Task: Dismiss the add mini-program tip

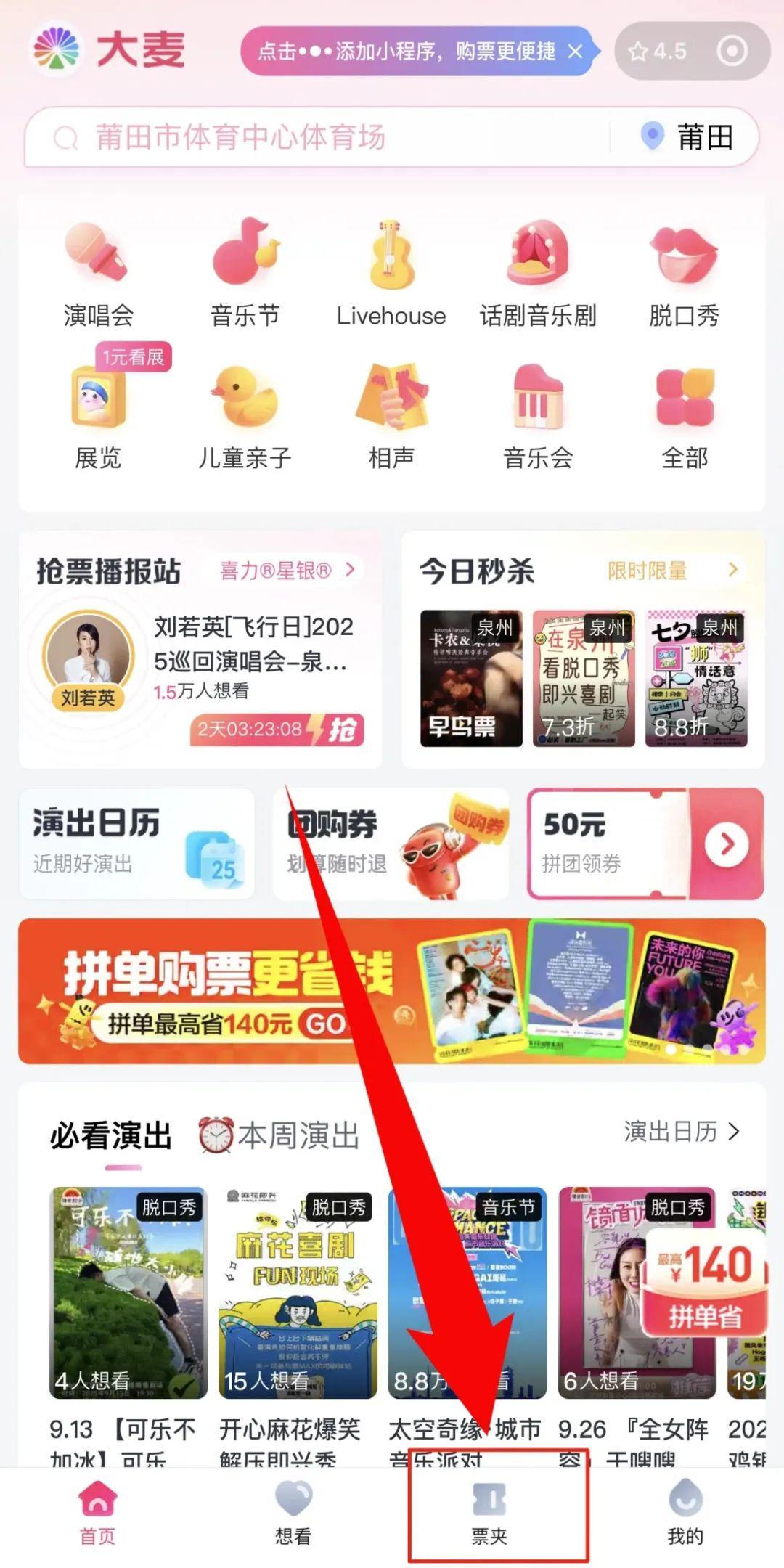Action: 575,52
